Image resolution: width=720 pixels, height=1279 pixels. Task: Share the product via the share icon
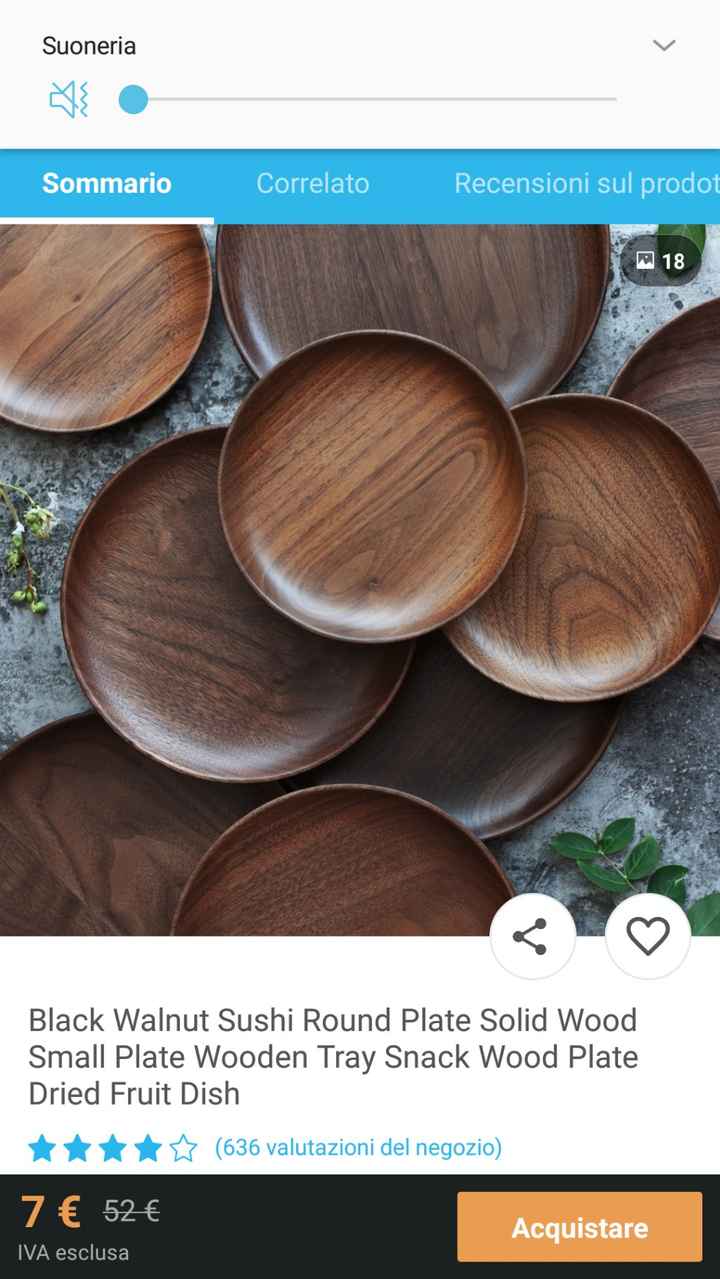[x=532, y=935]
